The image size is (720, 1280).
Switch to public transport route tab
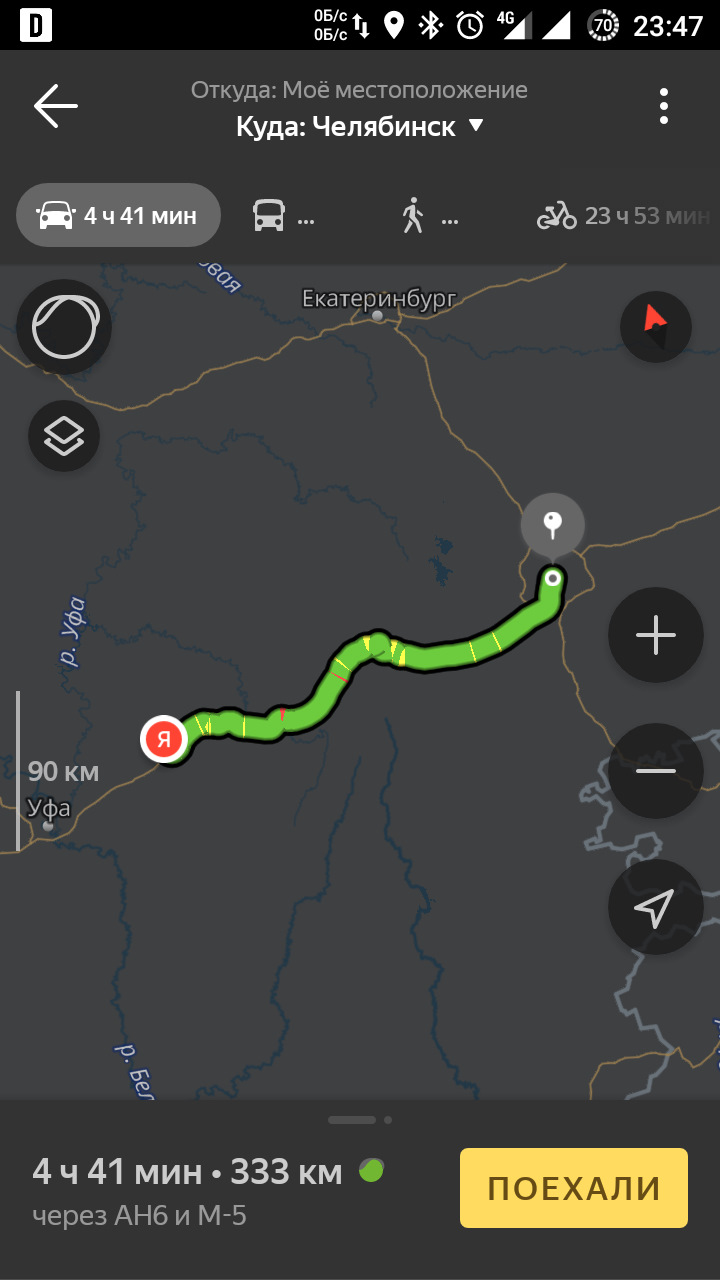[x=284, y=215]
